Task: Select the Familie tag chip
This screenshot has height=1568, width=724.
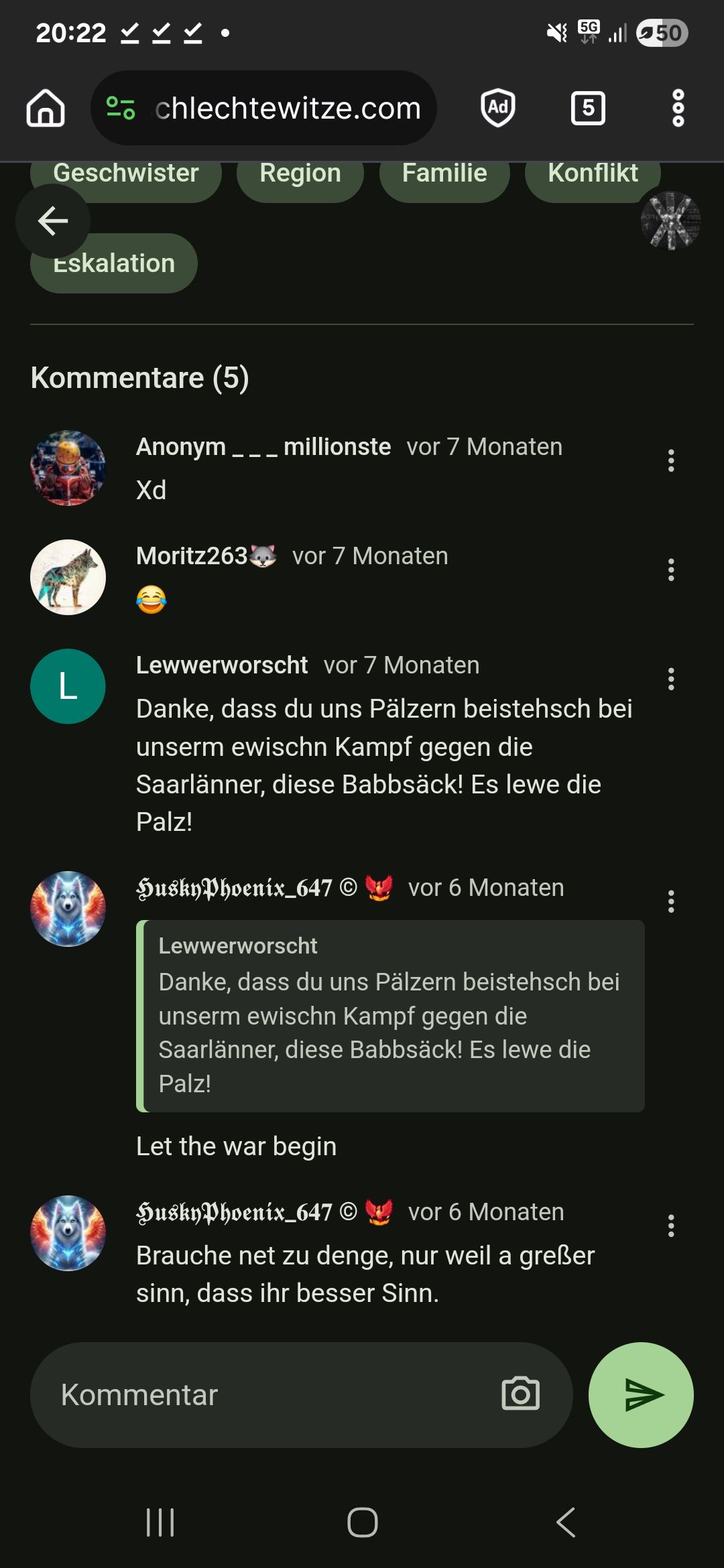Action: point(444,177)
